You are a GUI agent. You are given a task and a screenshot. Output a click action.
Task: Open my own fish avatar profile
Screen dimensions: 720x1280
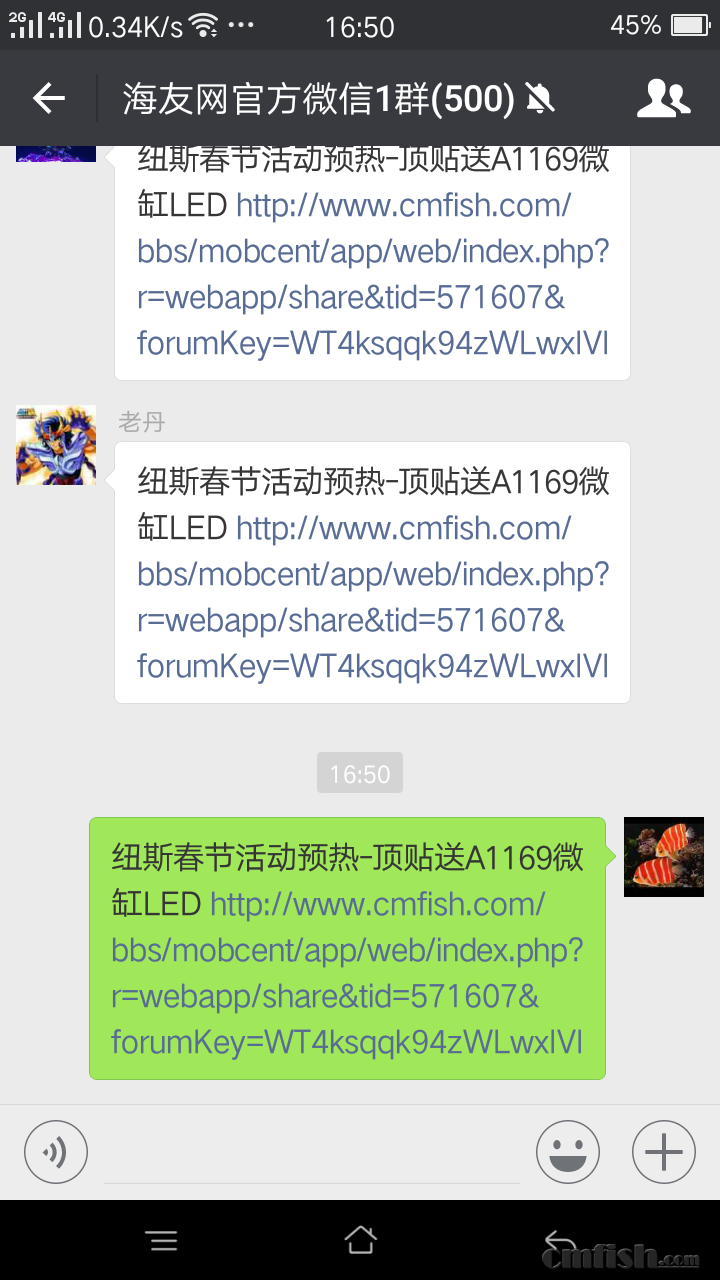pos(663,857)
